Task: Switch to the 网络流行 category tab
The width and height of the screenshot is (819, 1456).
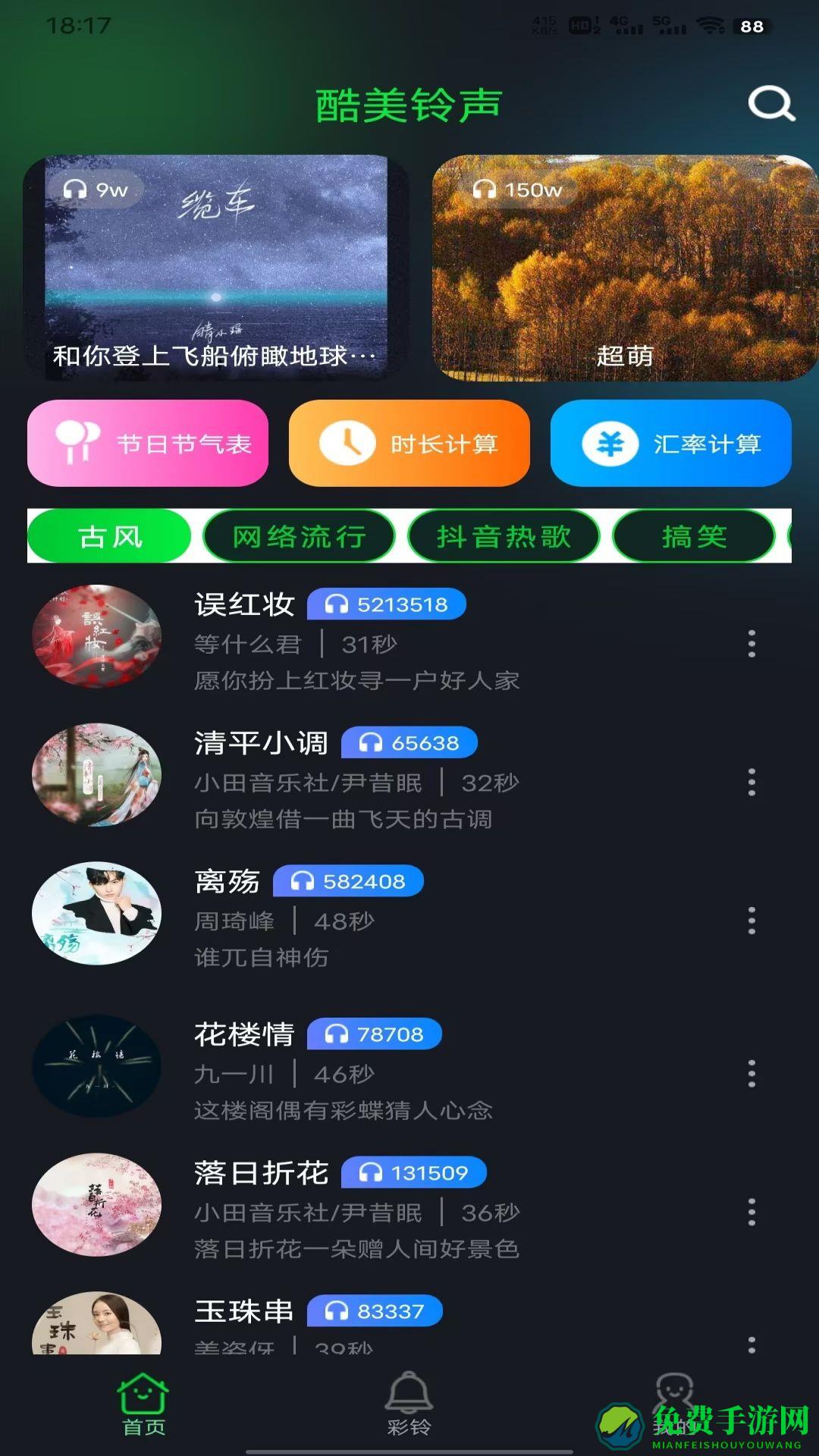Action: [299, 535]
